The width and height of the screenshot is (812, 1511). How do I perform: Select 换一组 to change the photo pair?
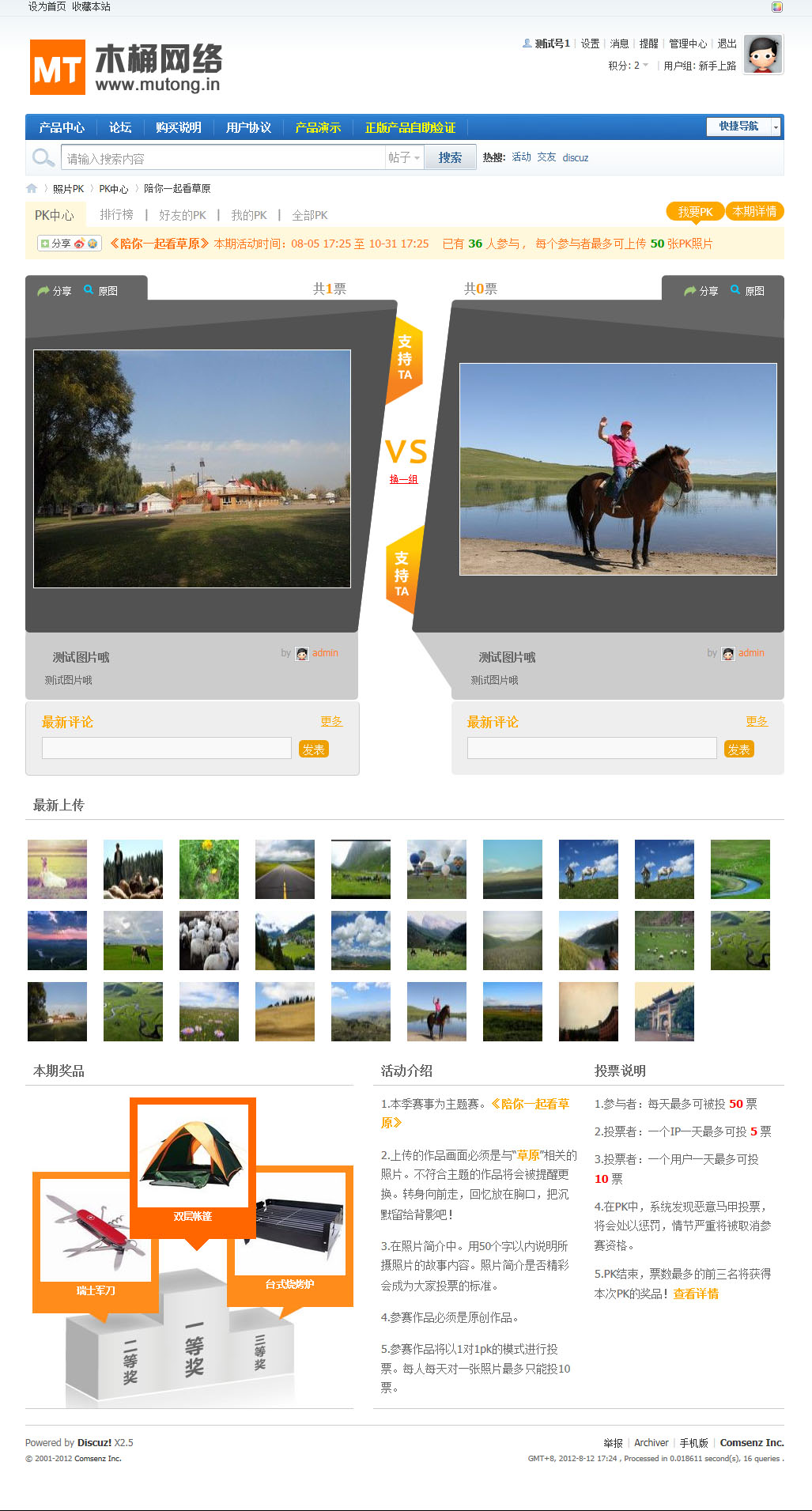403,479
